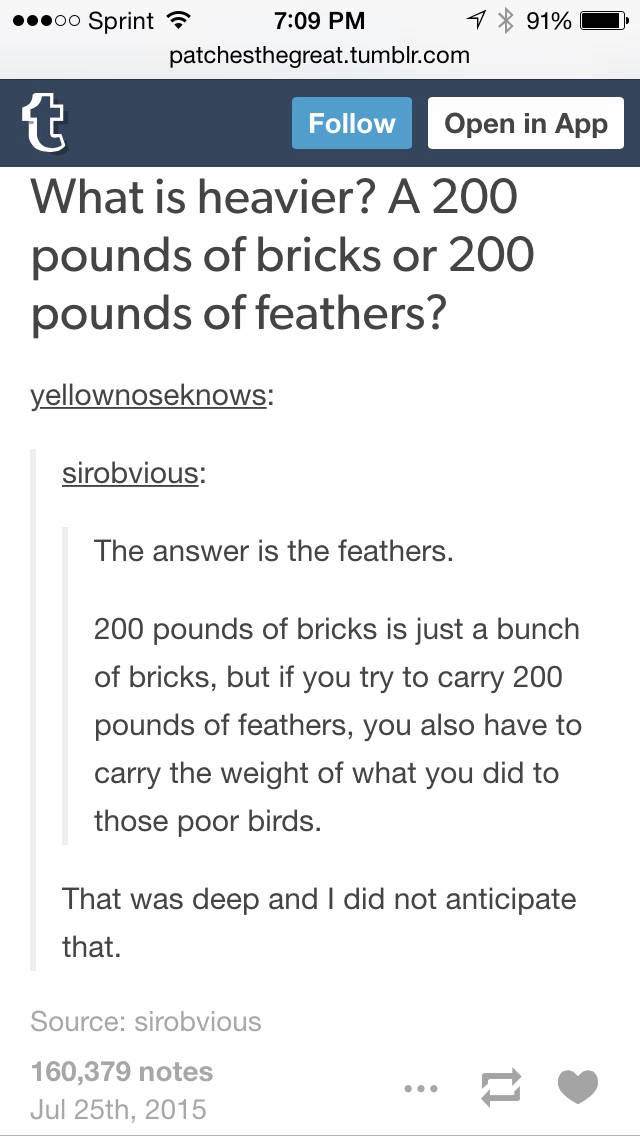Reblog this post
The image size is (640, 1136).
pos(500,1087)
